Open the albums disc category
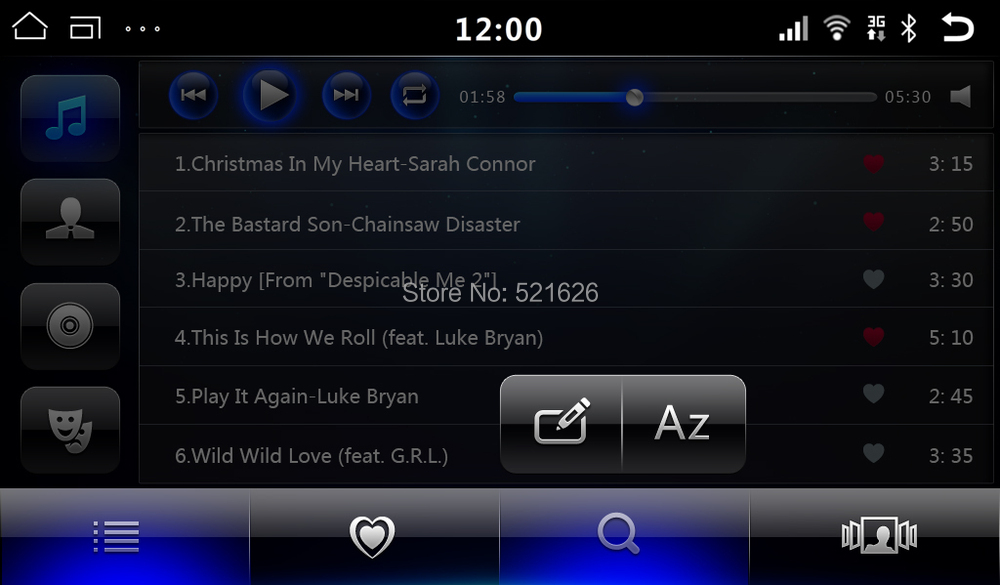Image resolution: width=1000 pixels, height=585 pixels. [70, 325]
